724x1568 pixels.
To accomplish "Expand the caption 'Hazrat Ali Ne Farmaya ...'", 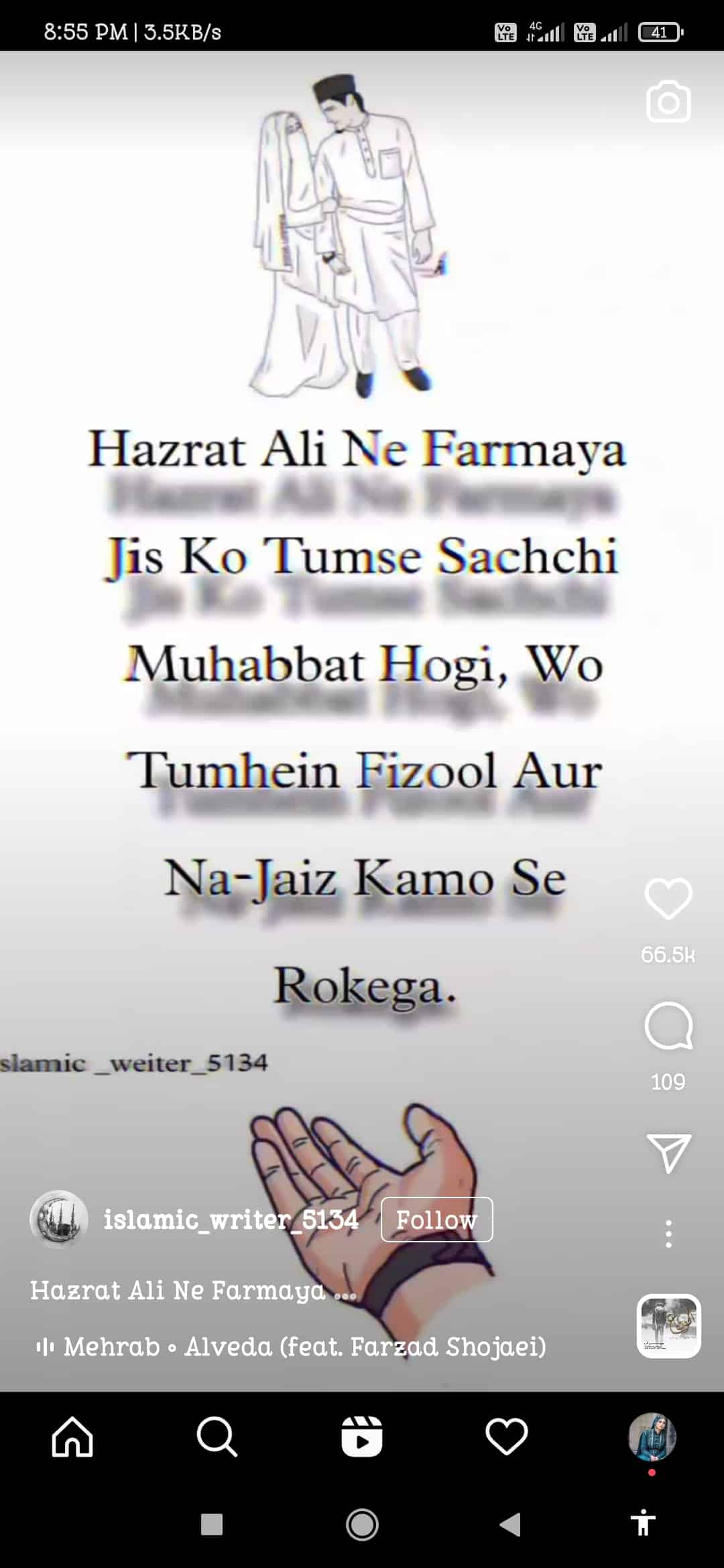I will click(x=193, y=1291).
